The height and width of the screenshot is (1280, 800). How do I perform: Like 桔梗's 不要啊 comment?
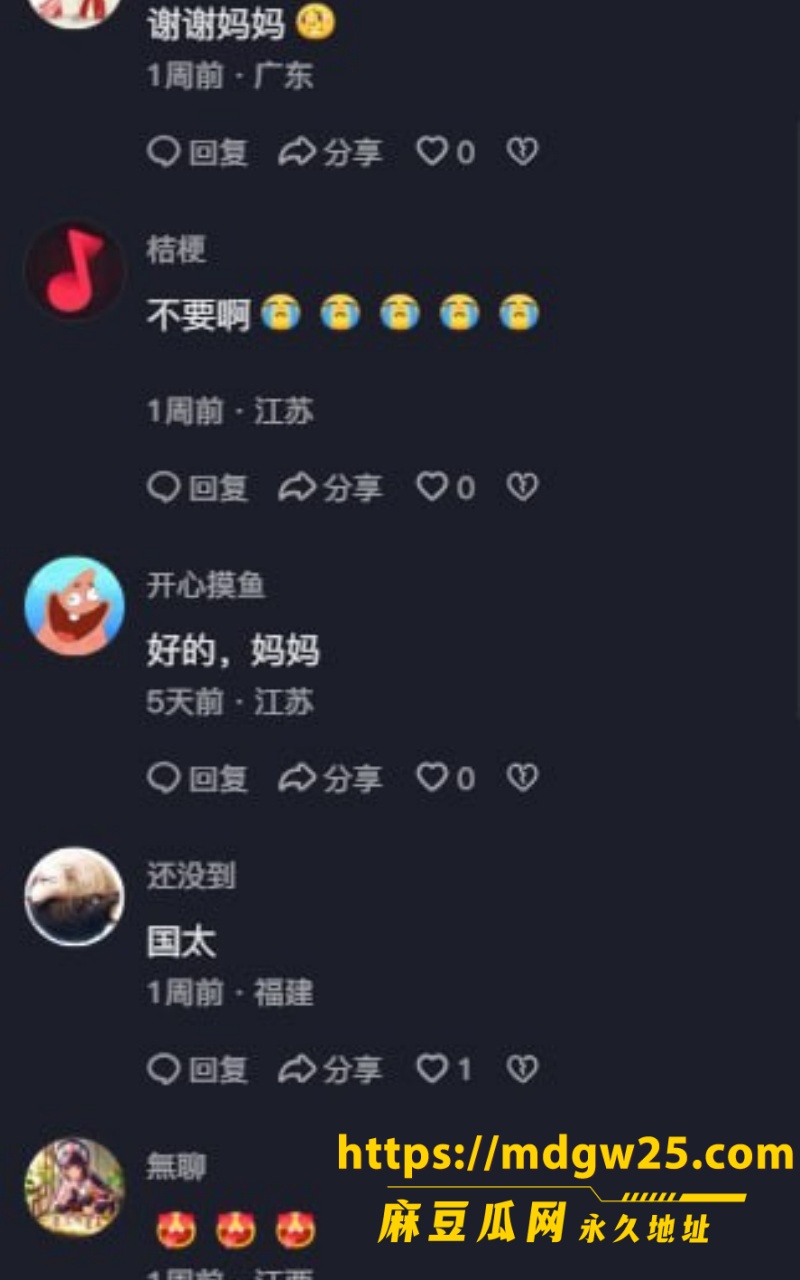(445, 488)
